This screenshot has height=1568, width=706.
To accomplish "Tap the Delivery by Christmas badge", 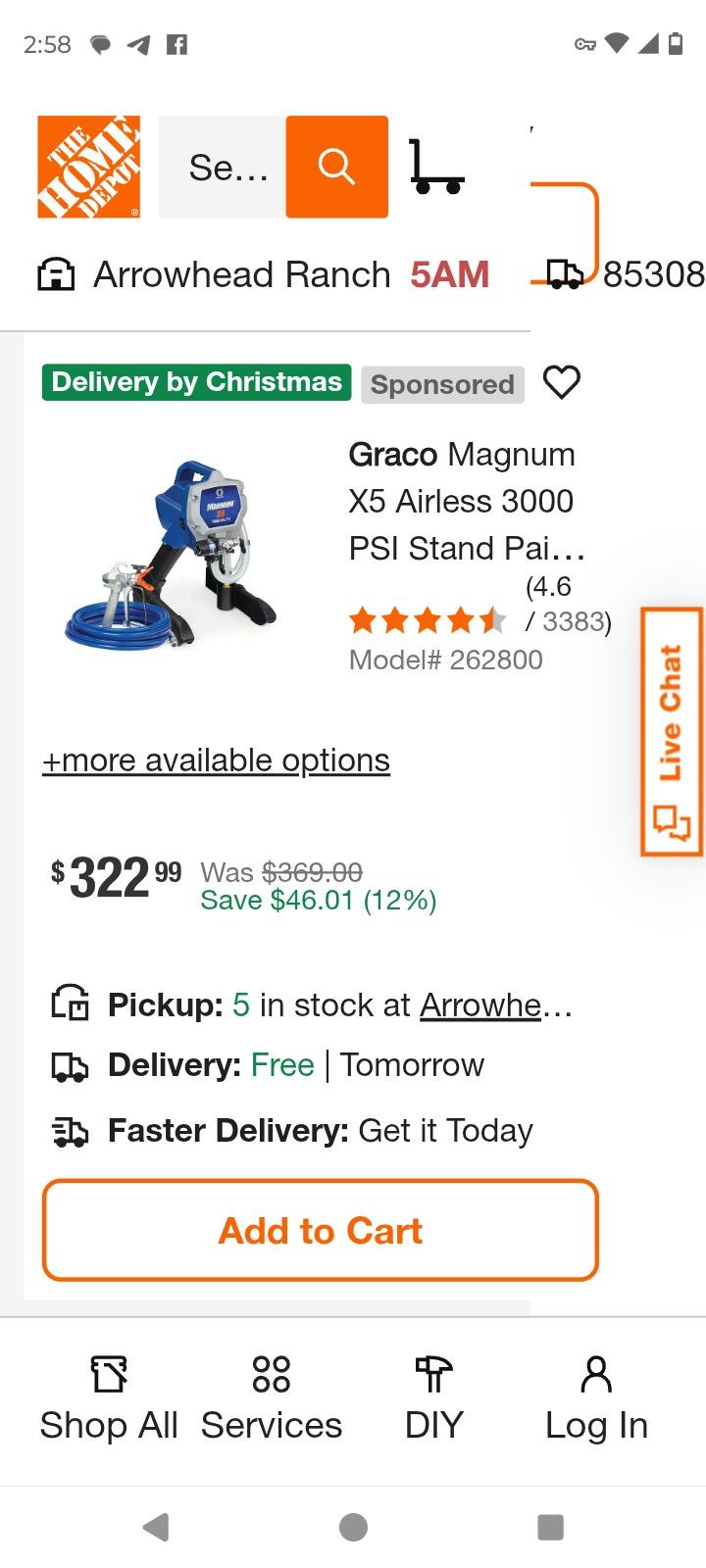I will (195, 382).
